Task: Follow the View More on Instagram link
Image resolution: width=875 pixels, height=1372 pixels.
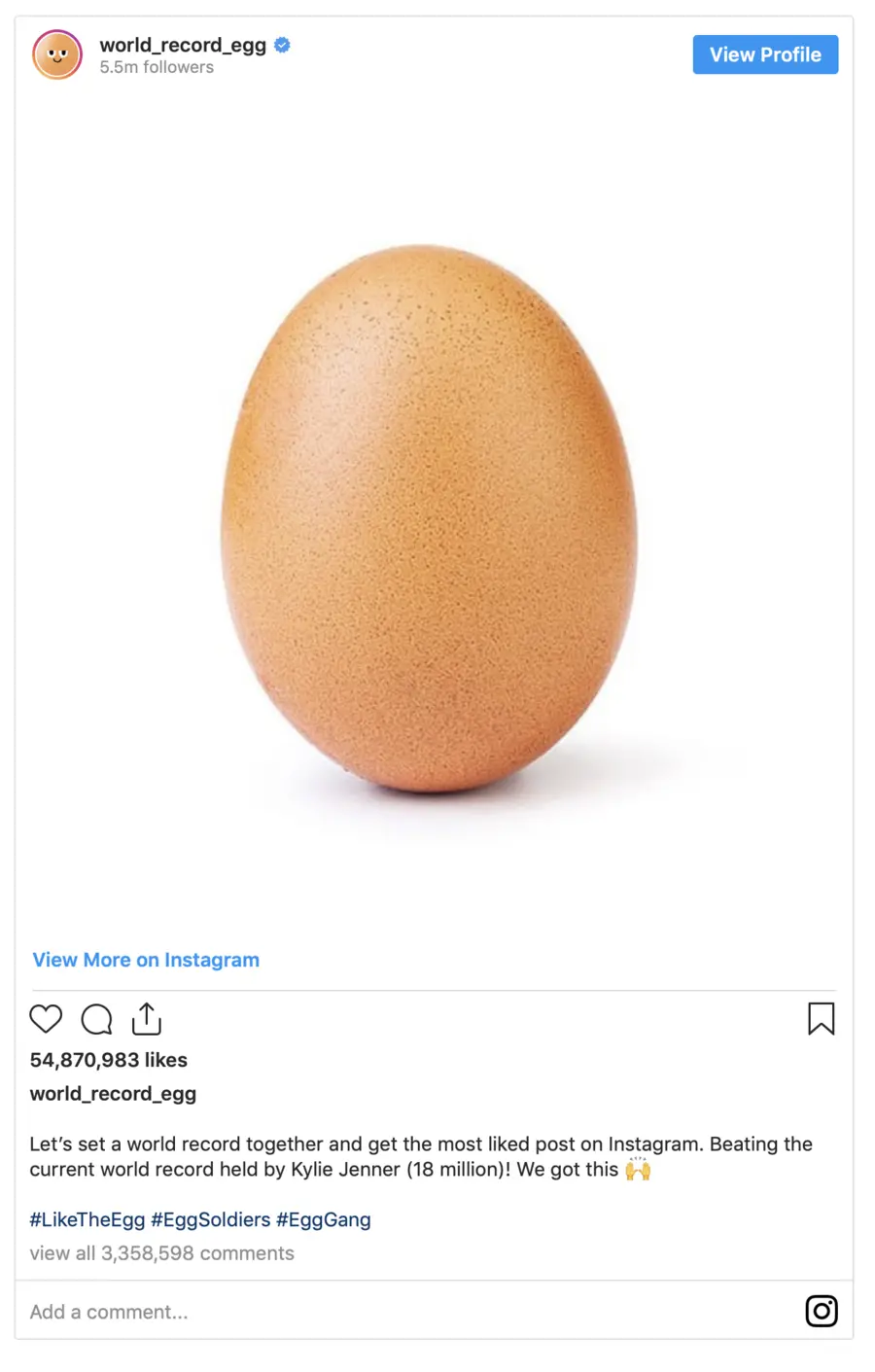Action: [x=146, y=960]
